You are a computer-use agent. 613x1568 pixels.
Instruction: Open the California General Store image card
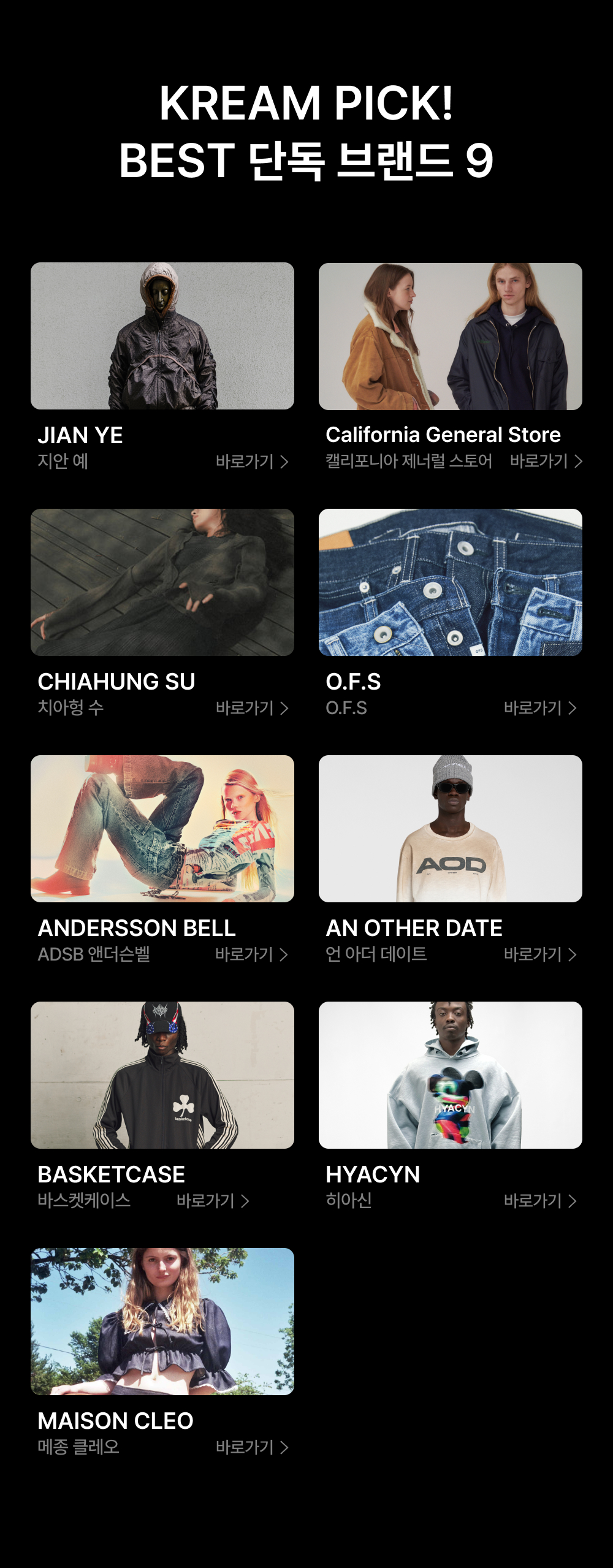click(x=451, y=337)
